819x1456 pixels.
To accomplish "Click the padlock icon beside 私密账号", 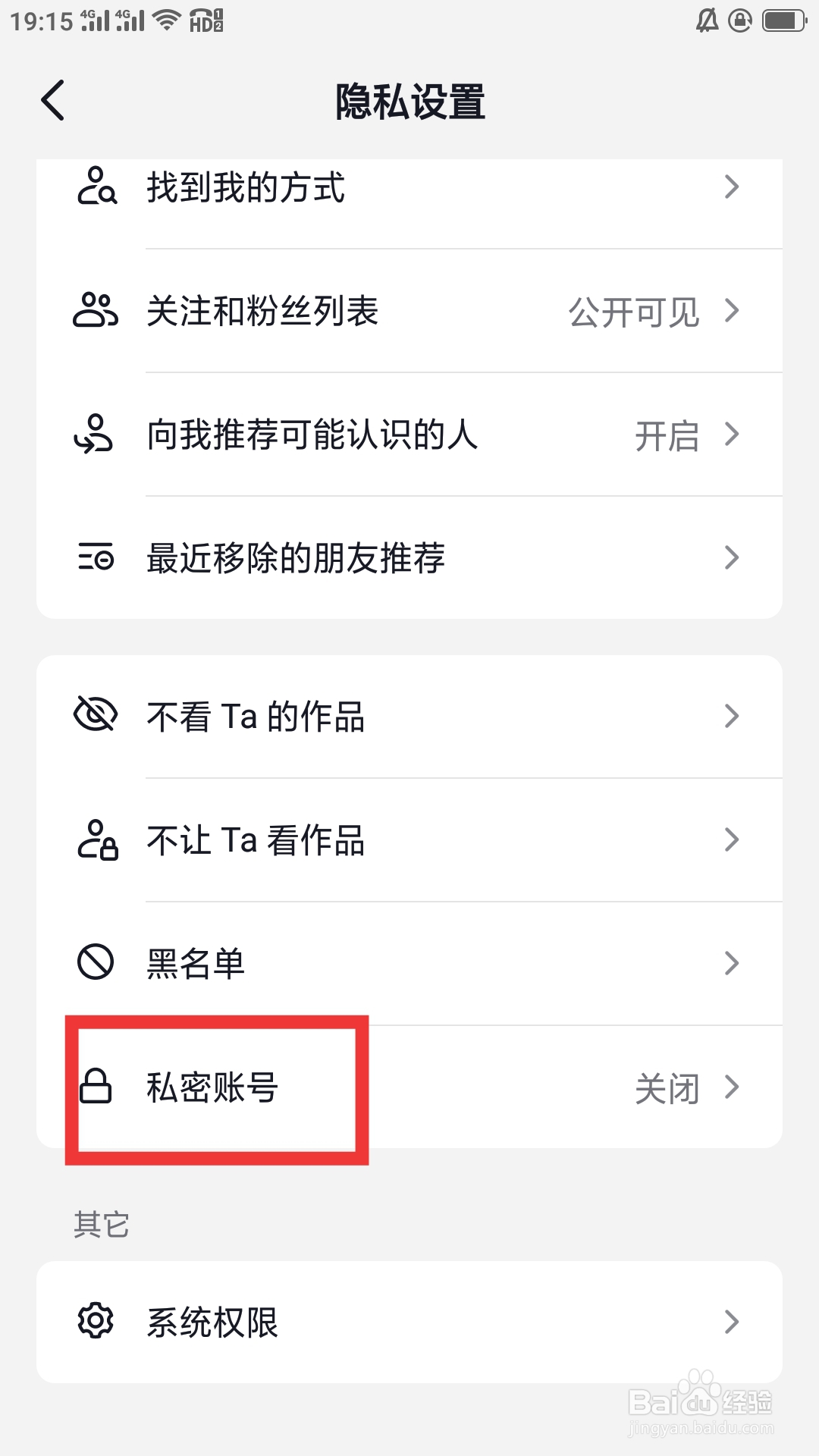I will (x=96, y=1087).
